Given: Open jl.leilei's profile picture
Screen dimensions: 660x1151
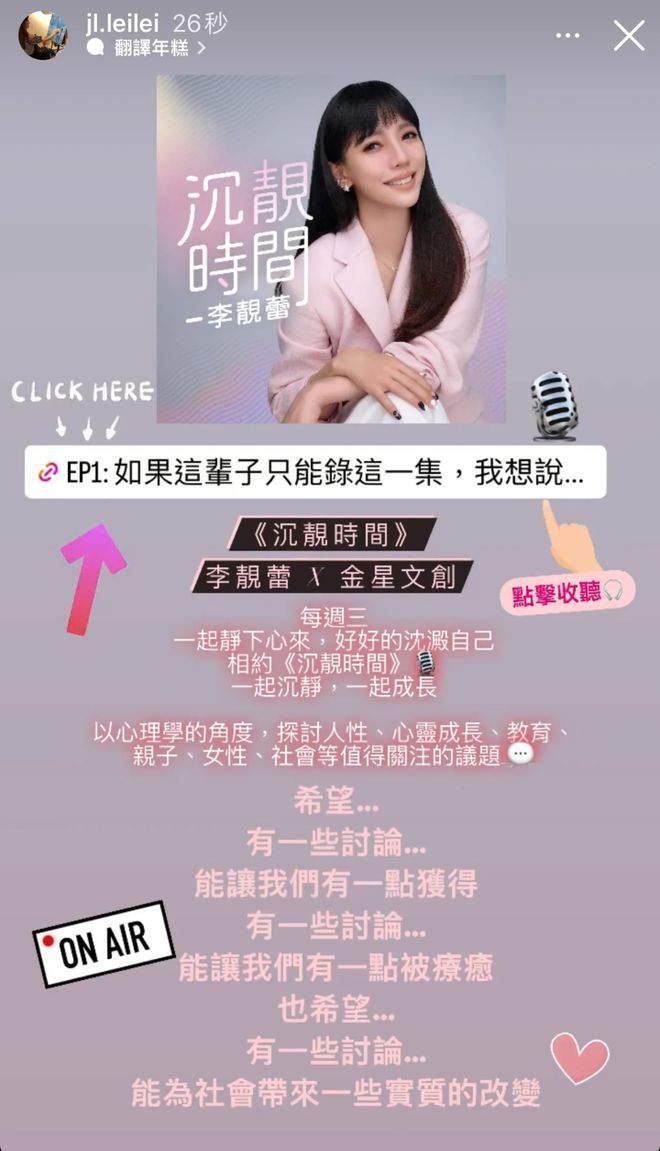Looking at the screenshot, I should point(43,35).
